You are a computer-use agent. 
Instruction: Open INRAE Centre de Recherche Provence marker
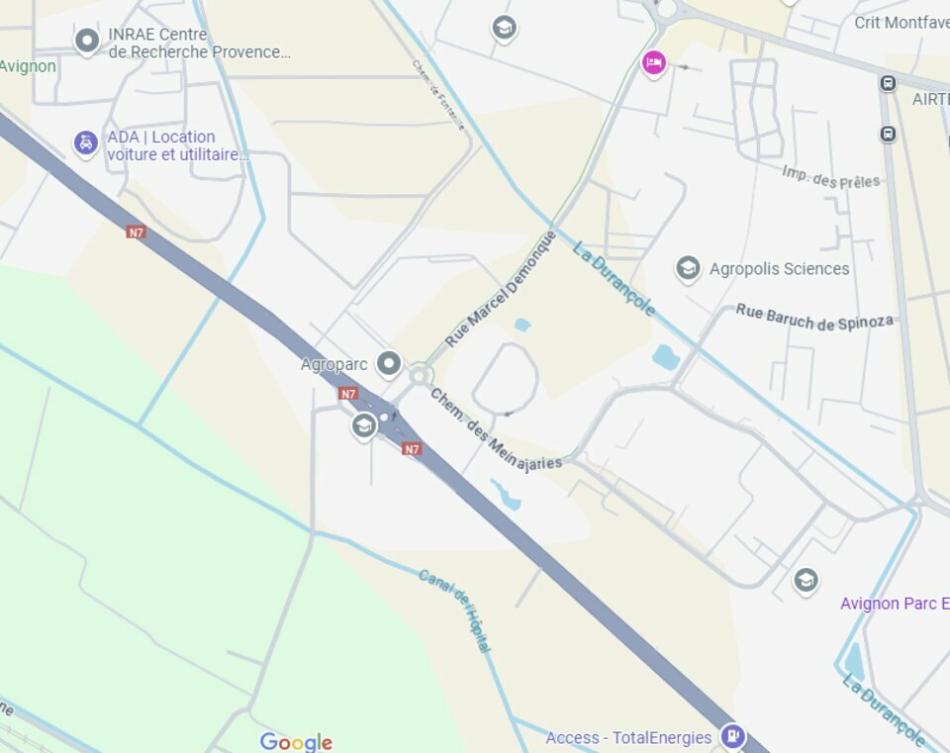(x=87, y=40)
